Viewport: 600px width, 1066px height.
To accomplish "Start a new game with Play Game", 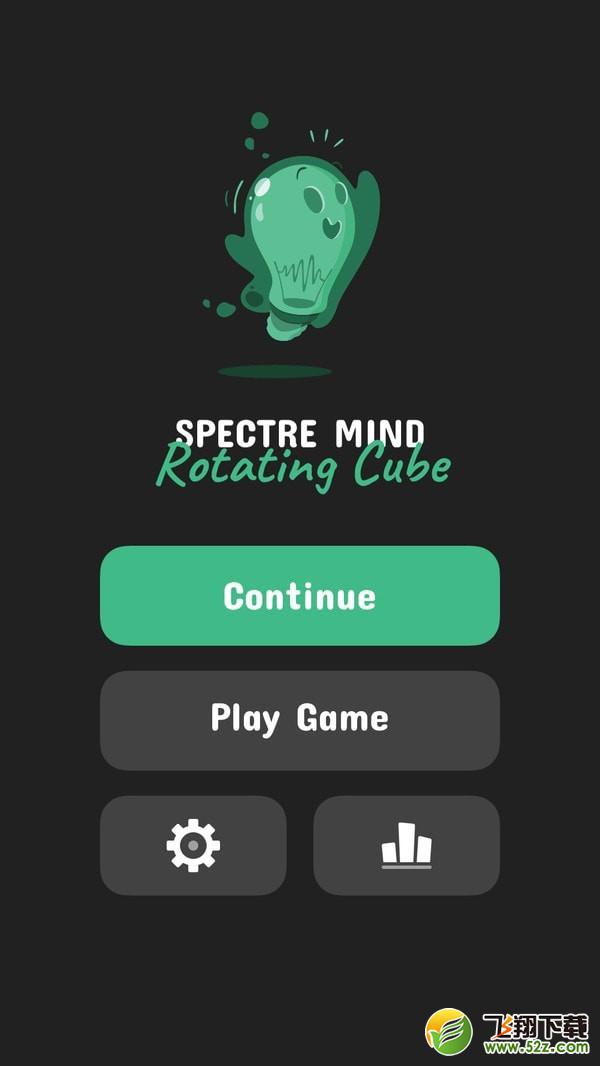I will [x=300, y=721].
